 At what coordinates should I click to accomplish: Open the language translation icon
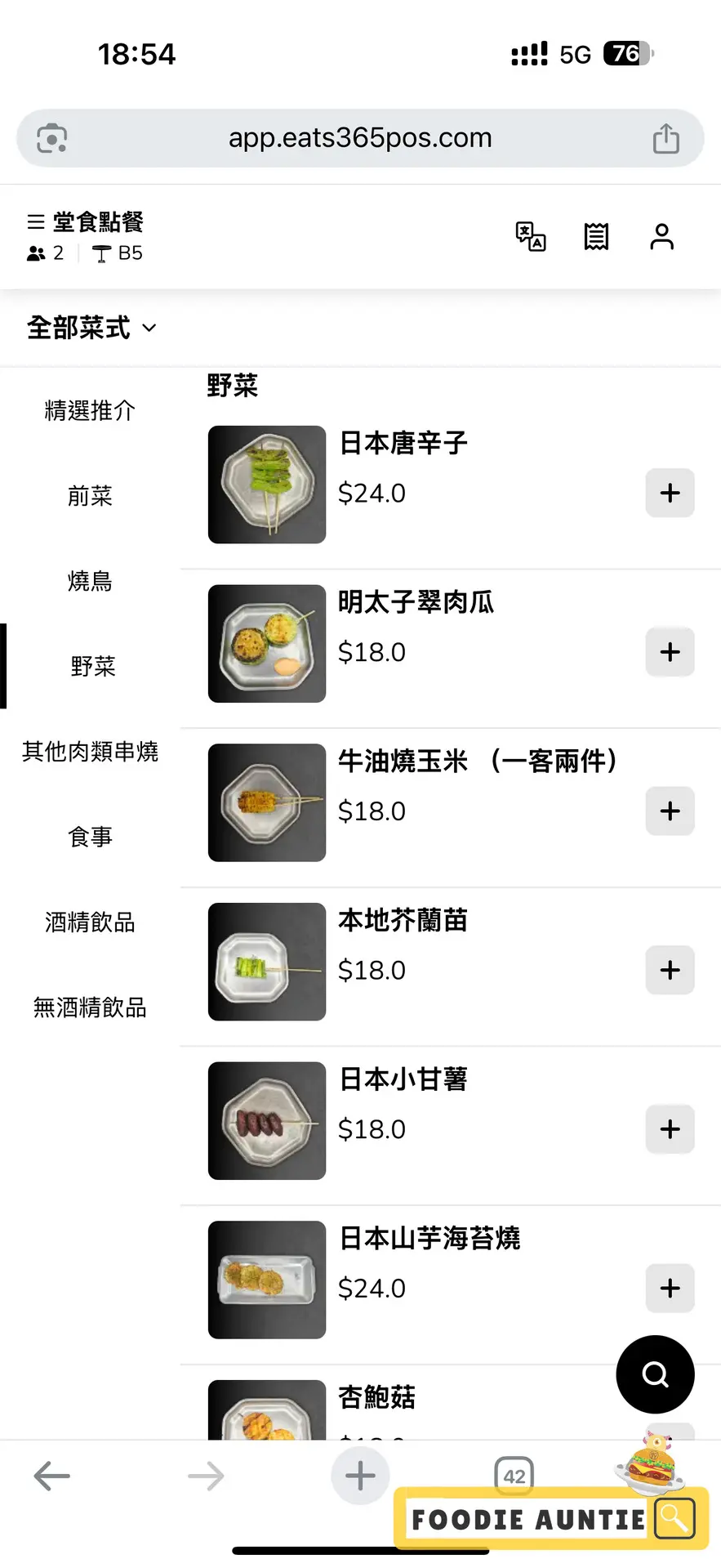point(531,237)
